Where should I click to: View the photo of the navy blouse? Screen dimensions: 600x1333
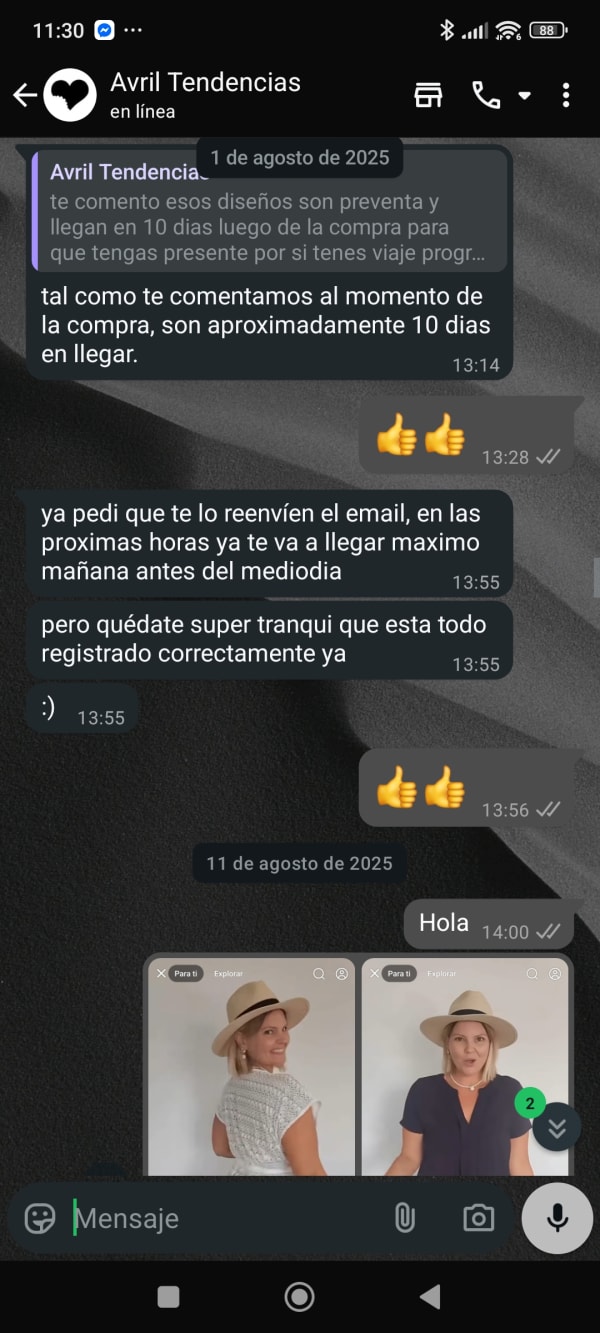(x=464, y=1066)
